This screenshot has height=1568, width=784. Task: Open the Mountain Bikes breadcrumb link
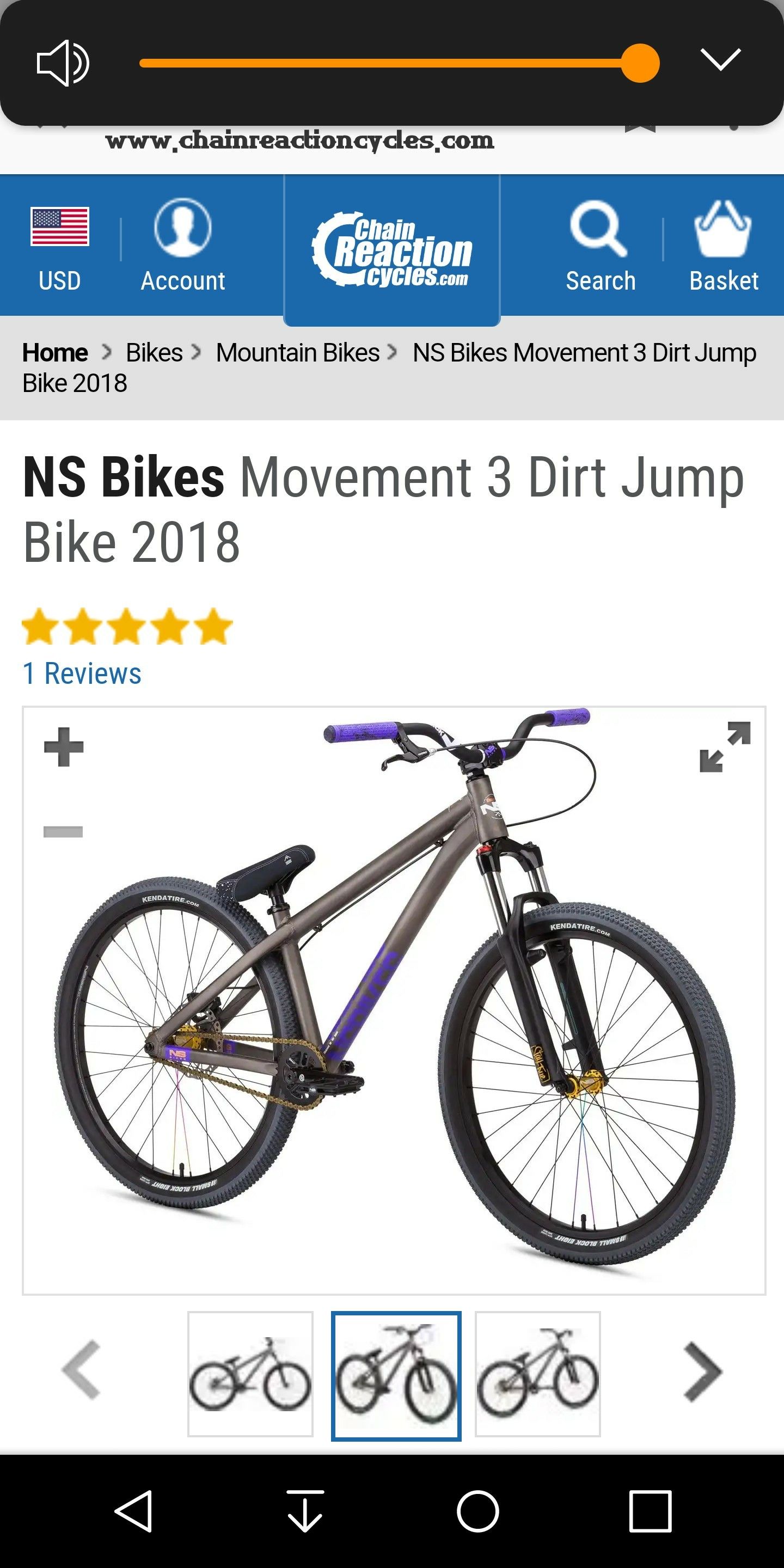coord(298,352)
